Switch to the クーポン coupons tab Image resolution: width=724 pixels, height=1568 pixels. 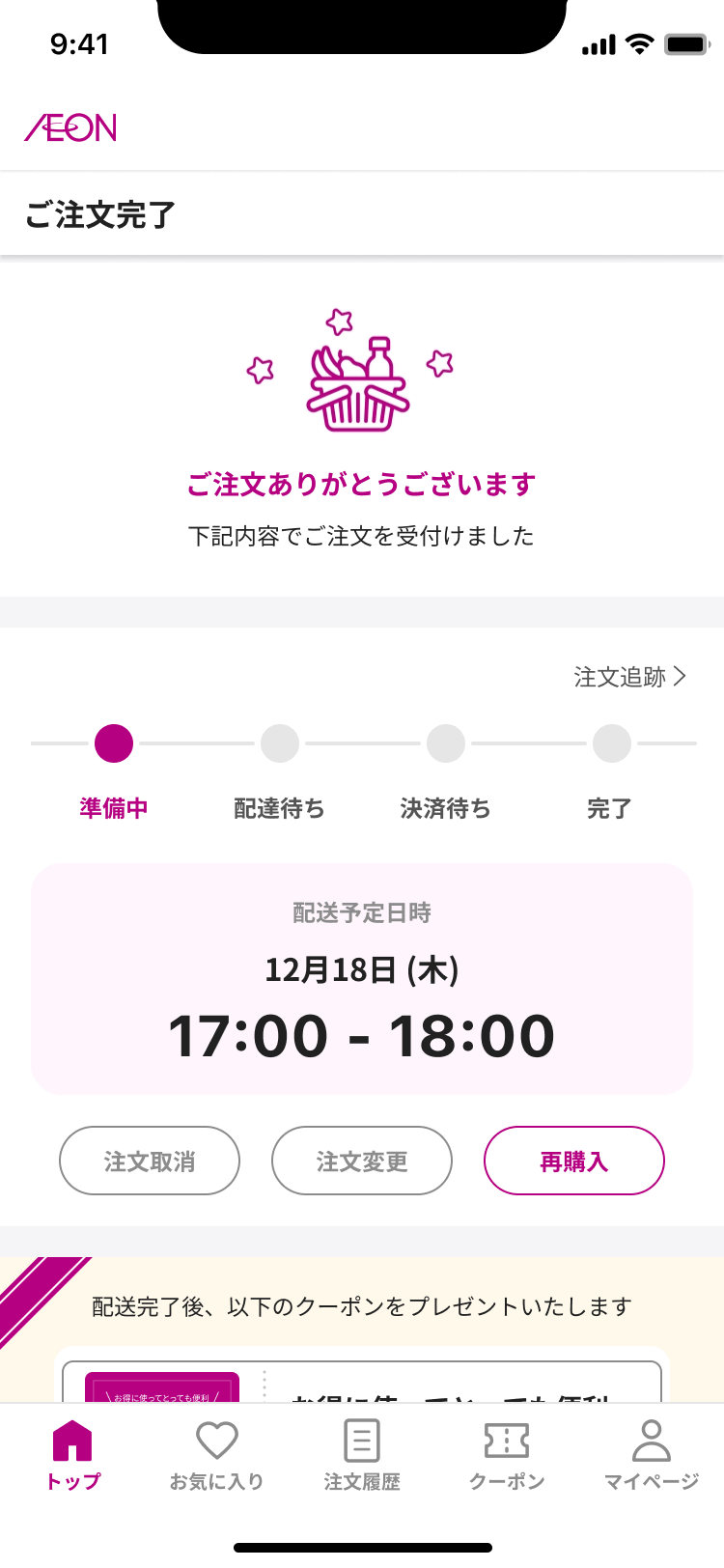point(507,1455)
